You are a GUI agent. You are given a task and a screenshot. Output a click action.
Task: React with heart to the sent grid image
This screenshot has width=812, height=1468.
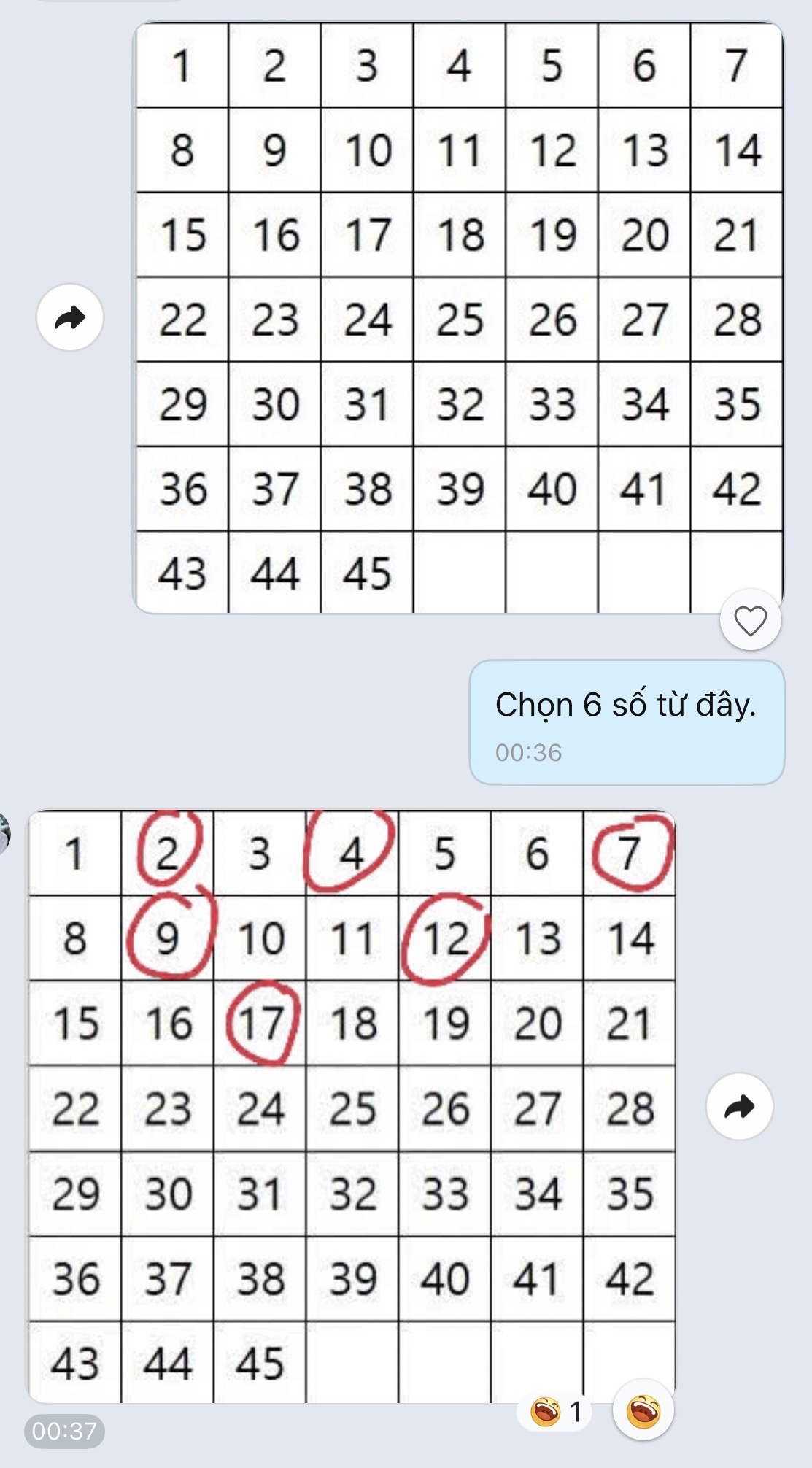click(750, 620)
